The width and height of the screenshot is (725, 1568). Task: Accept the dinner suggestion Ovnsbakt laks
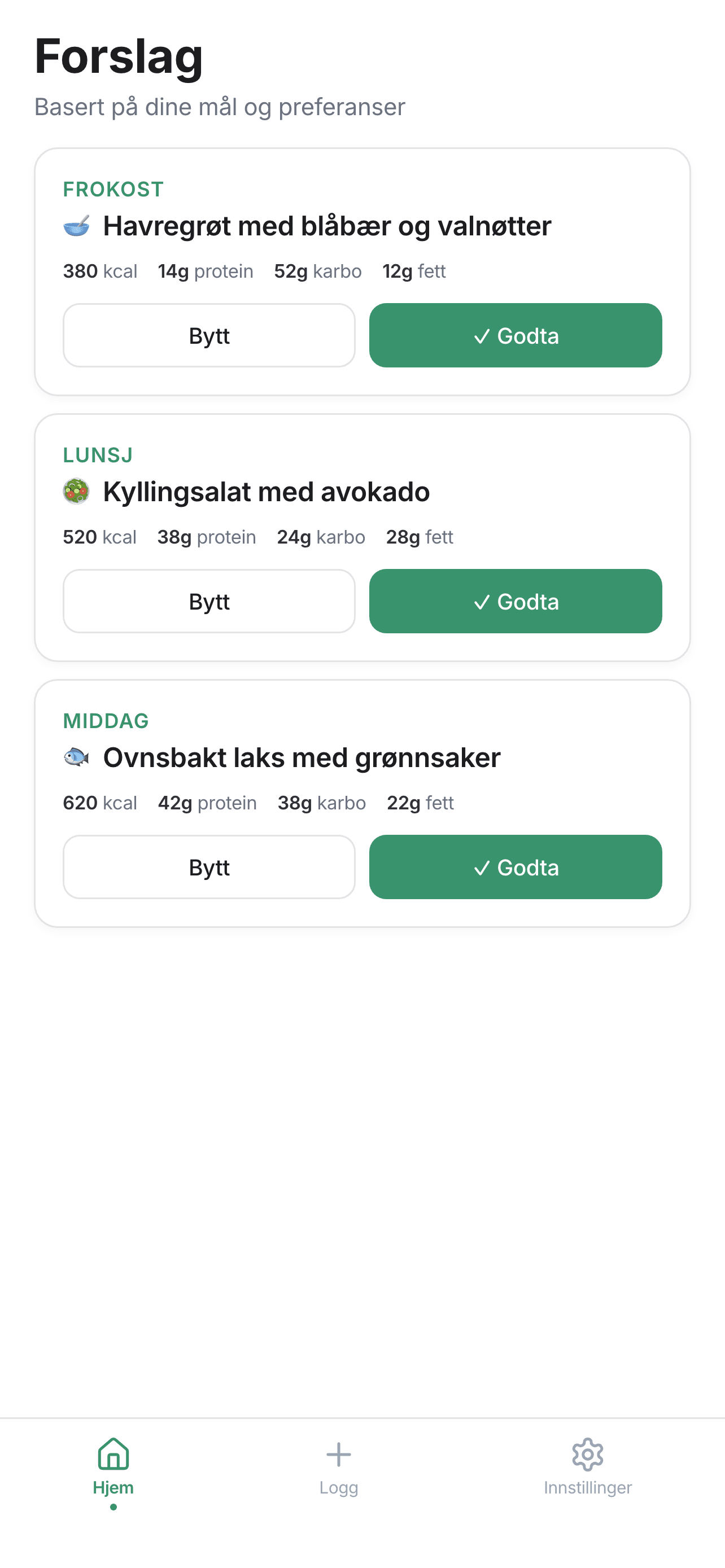(x=515, y=868)
